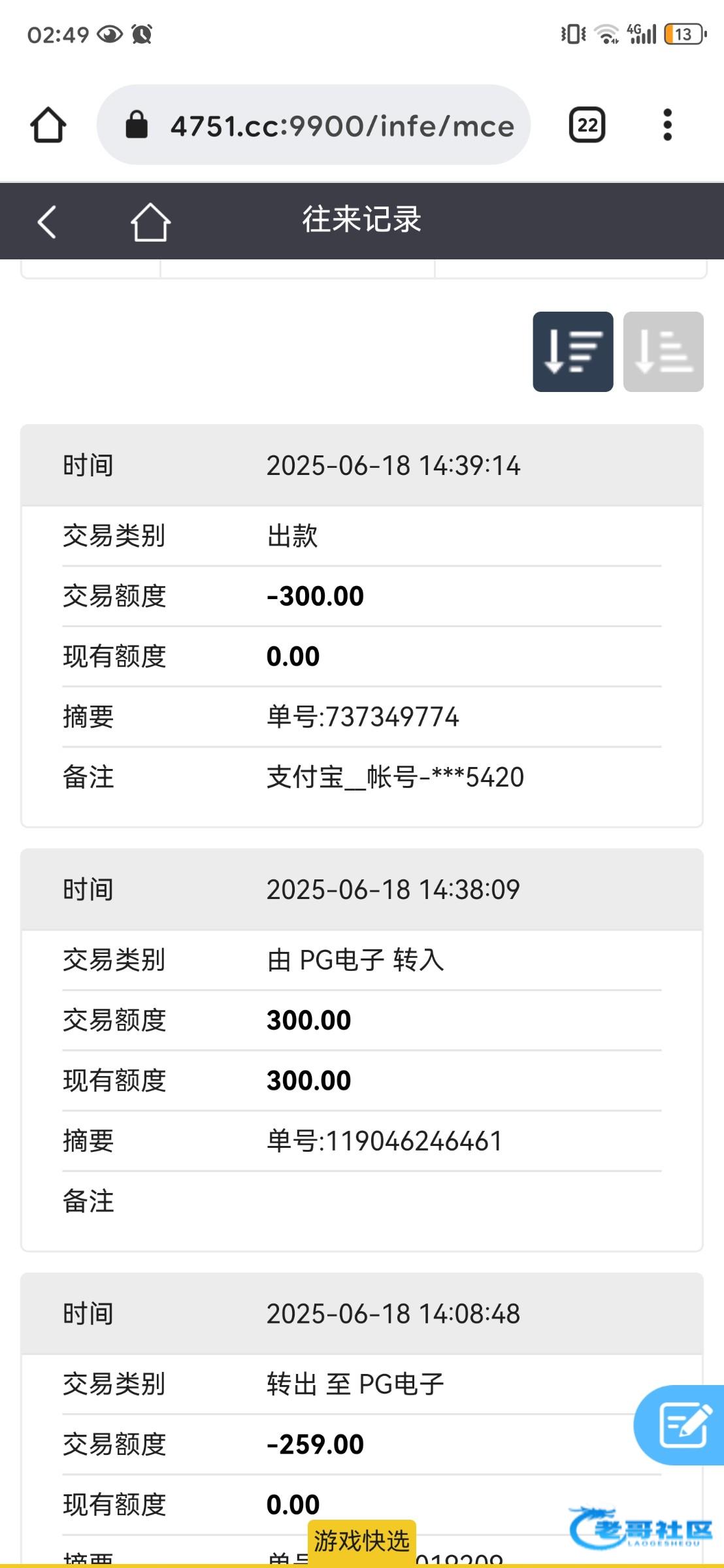Open the browser overflow menu
Screen dimensions: 724x1568
tap(667, 125)
